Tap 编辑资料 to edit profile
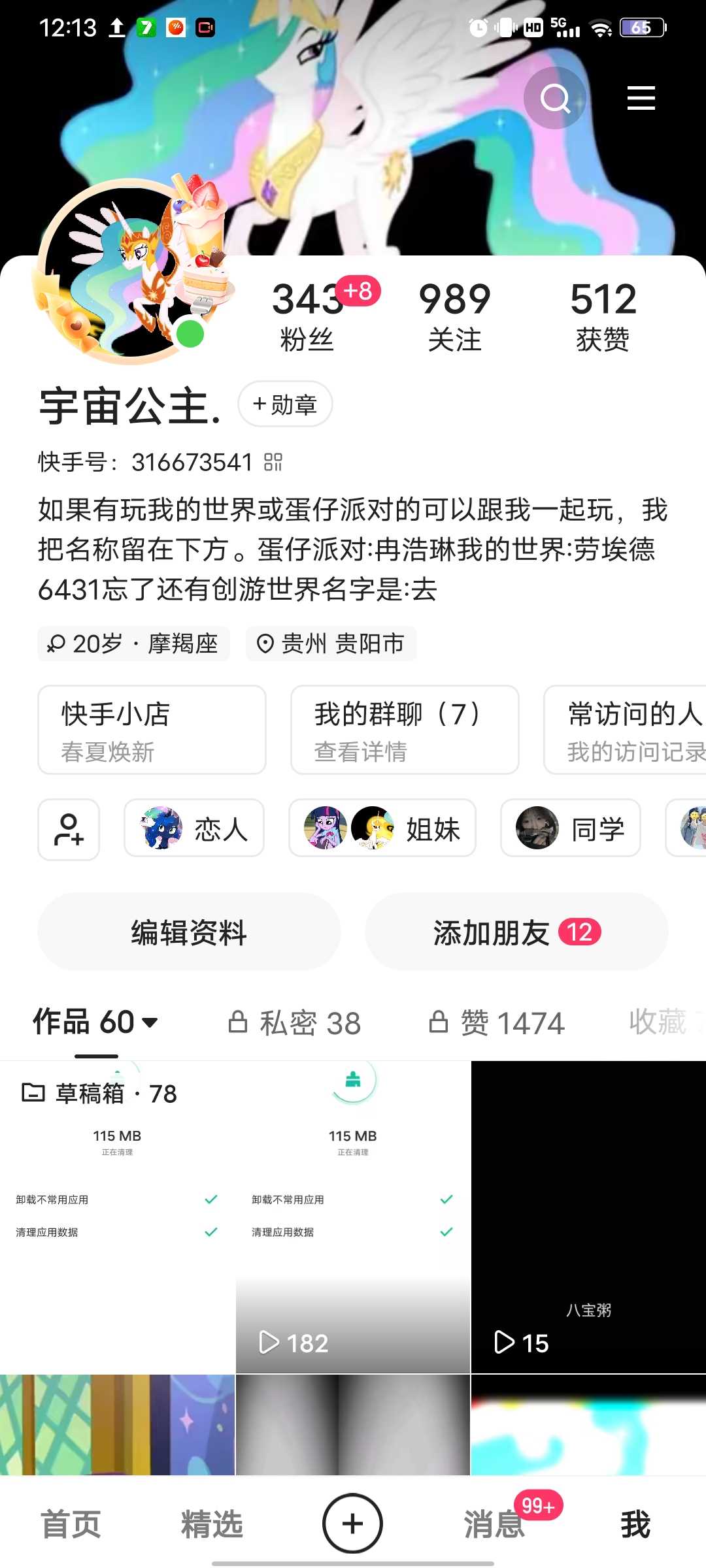This screenshot has width=706, height=1568. click(189, 932)
